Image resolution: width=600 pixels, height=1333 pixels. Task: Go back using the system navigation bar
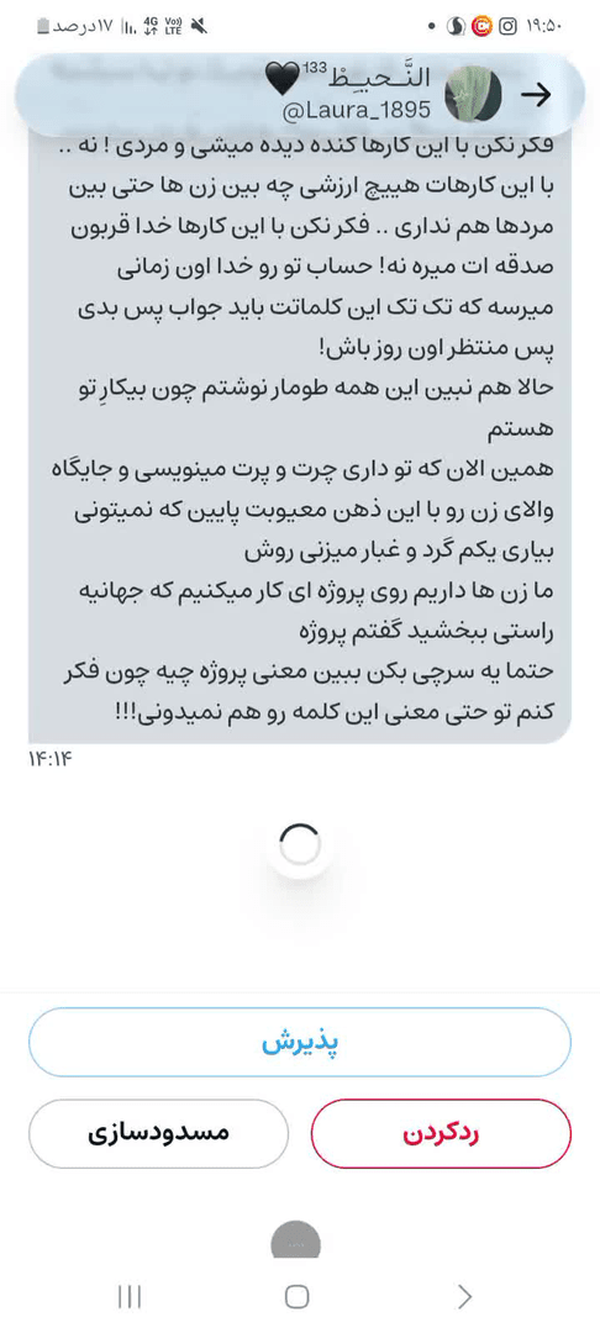click(464, 1297)
